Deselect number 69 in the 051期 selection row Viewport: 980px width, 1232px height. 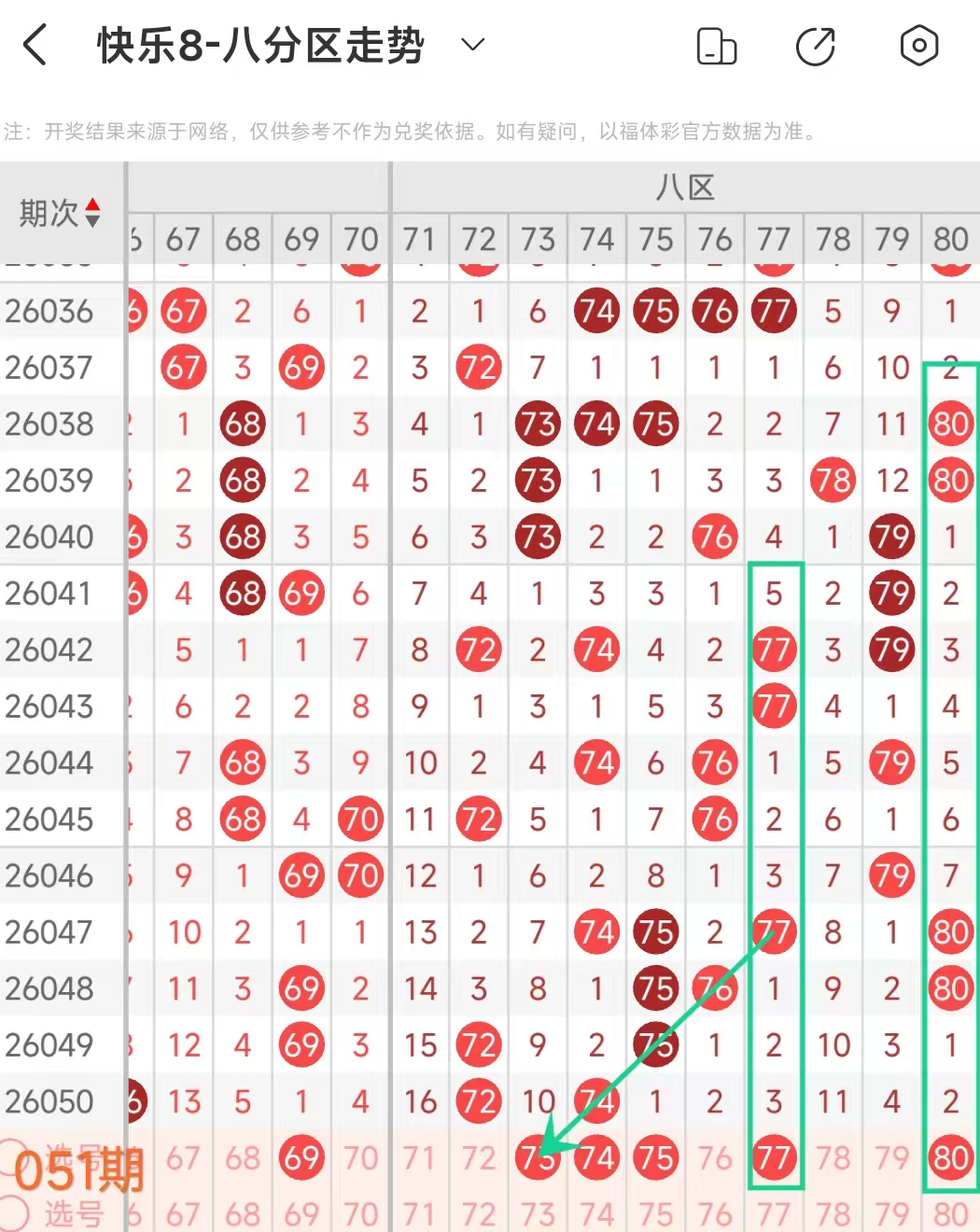coord(301,1158)
